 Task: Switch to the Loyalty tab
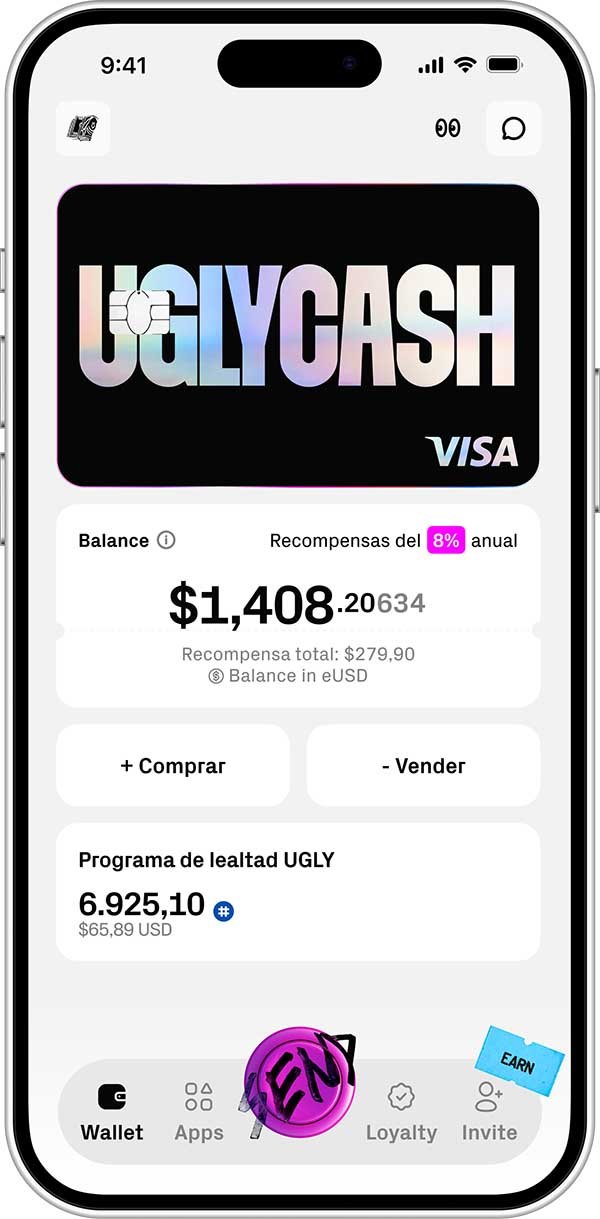pyautogui.click(x=401, y=1111)
